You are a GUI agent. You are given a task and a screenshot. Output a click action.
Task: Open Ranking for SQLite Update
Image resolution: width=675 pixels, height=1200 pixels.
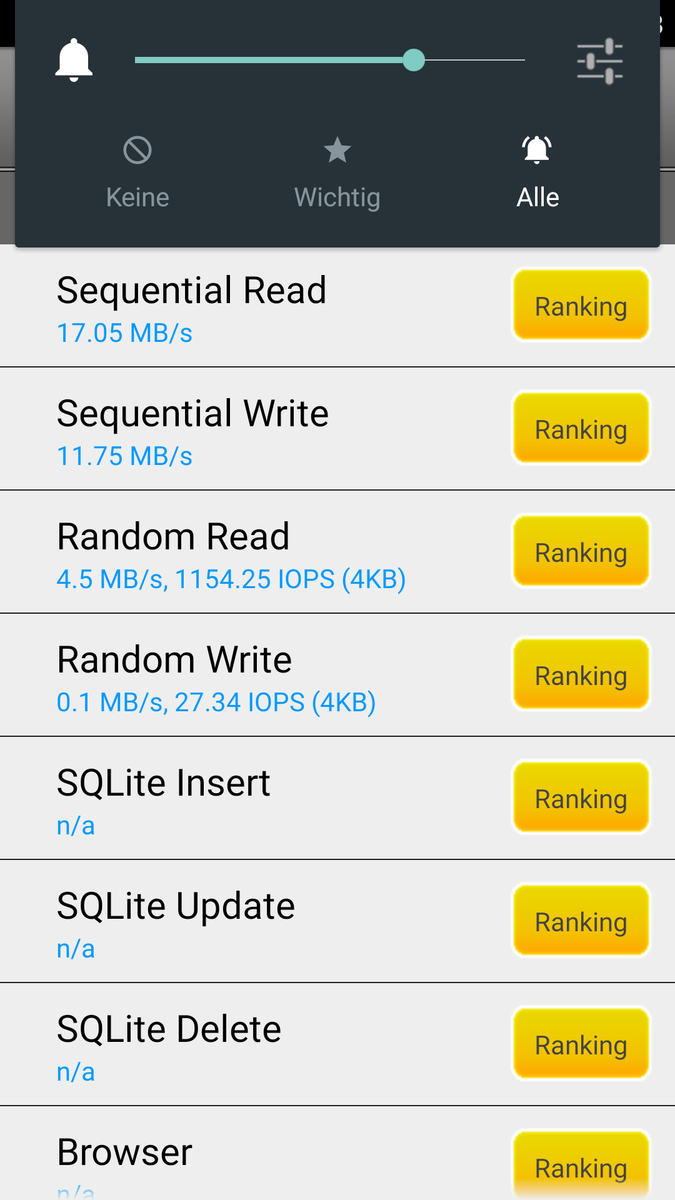[x=581, y=920]
